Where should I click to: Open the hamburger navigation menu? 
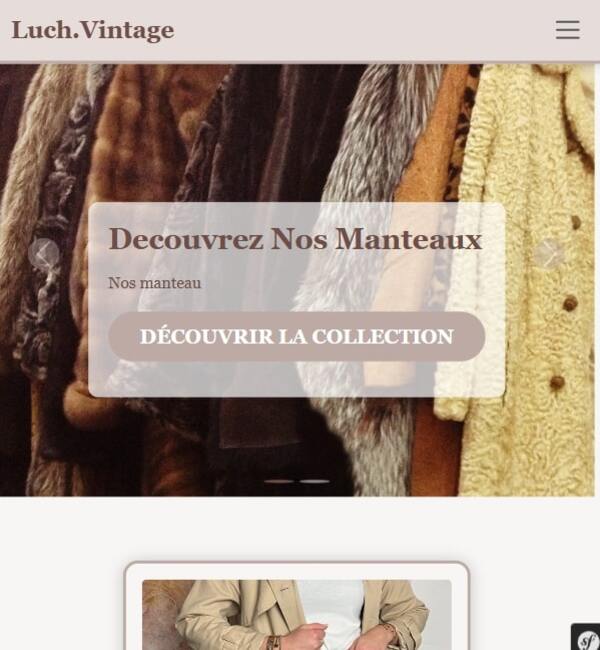tap(567, 30)
